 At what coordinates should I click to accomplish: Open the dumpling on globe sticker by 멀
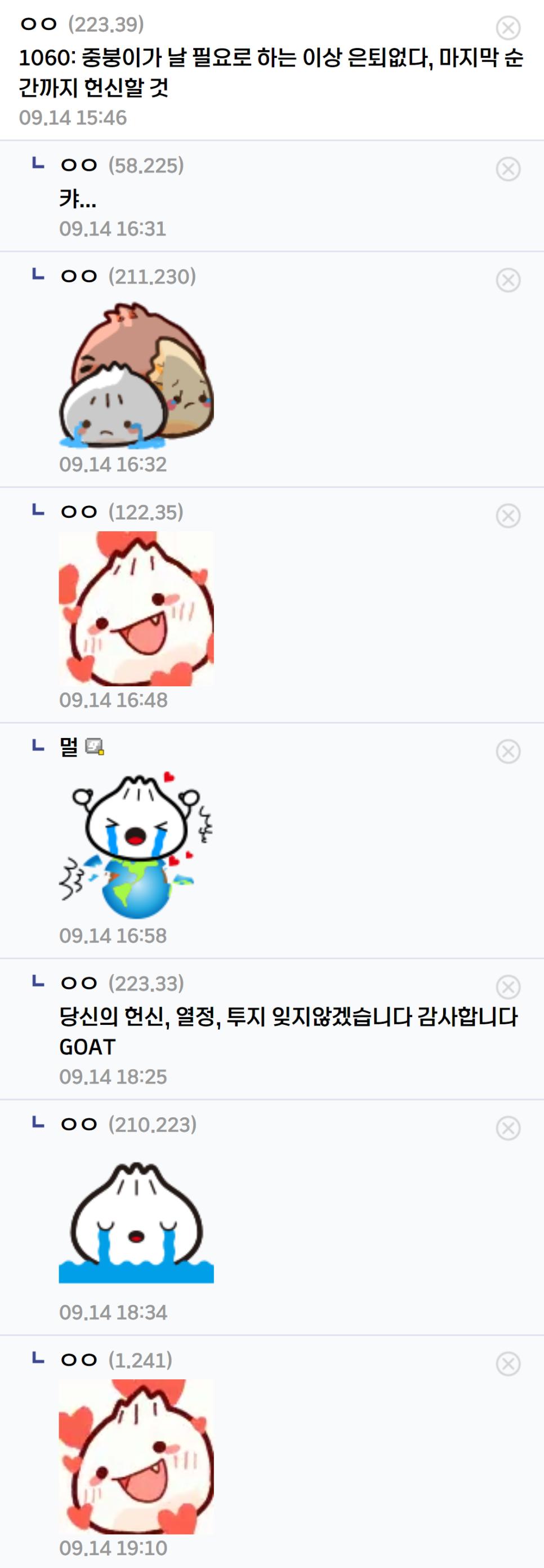136,845
